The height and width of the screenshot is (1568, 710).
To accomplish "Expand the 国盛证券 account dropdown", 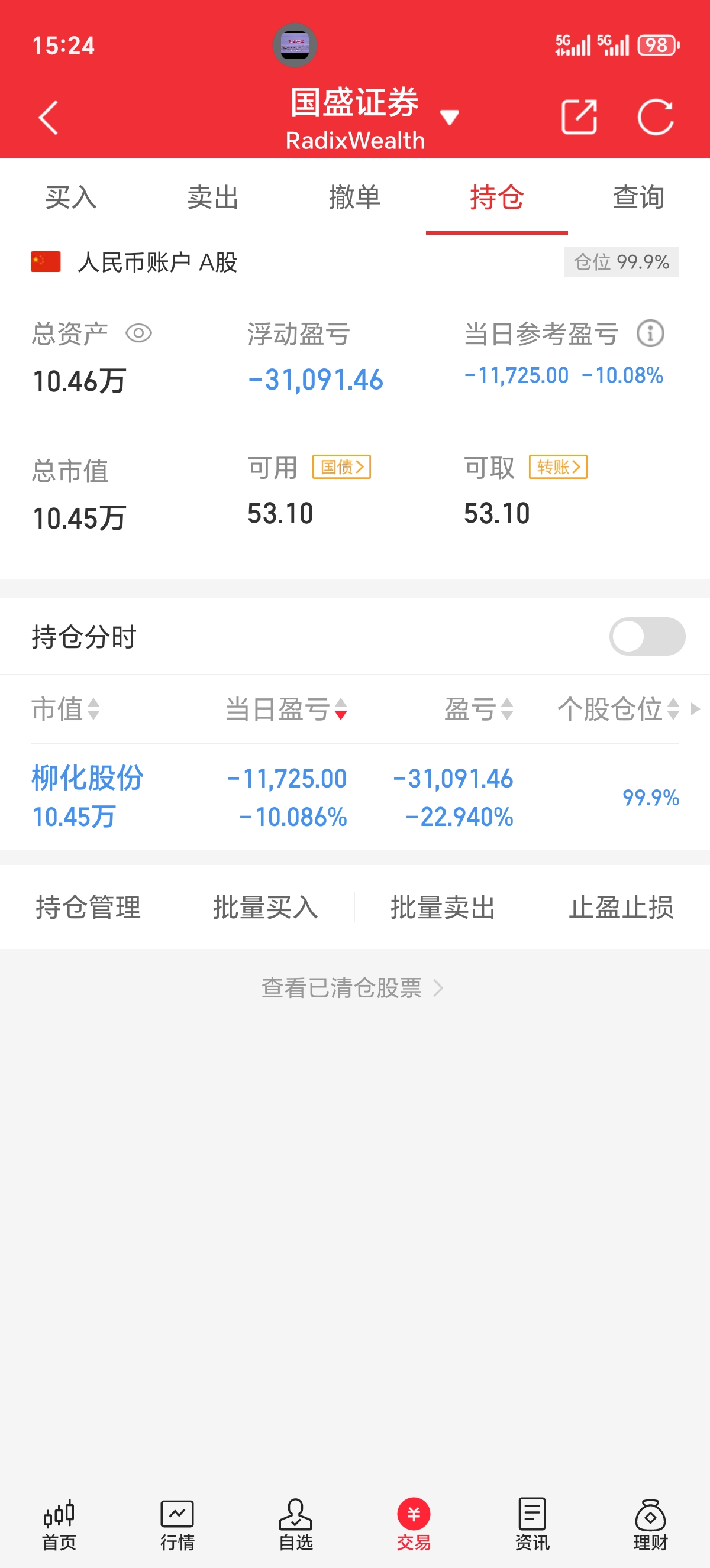I will (x=448, y=118).
